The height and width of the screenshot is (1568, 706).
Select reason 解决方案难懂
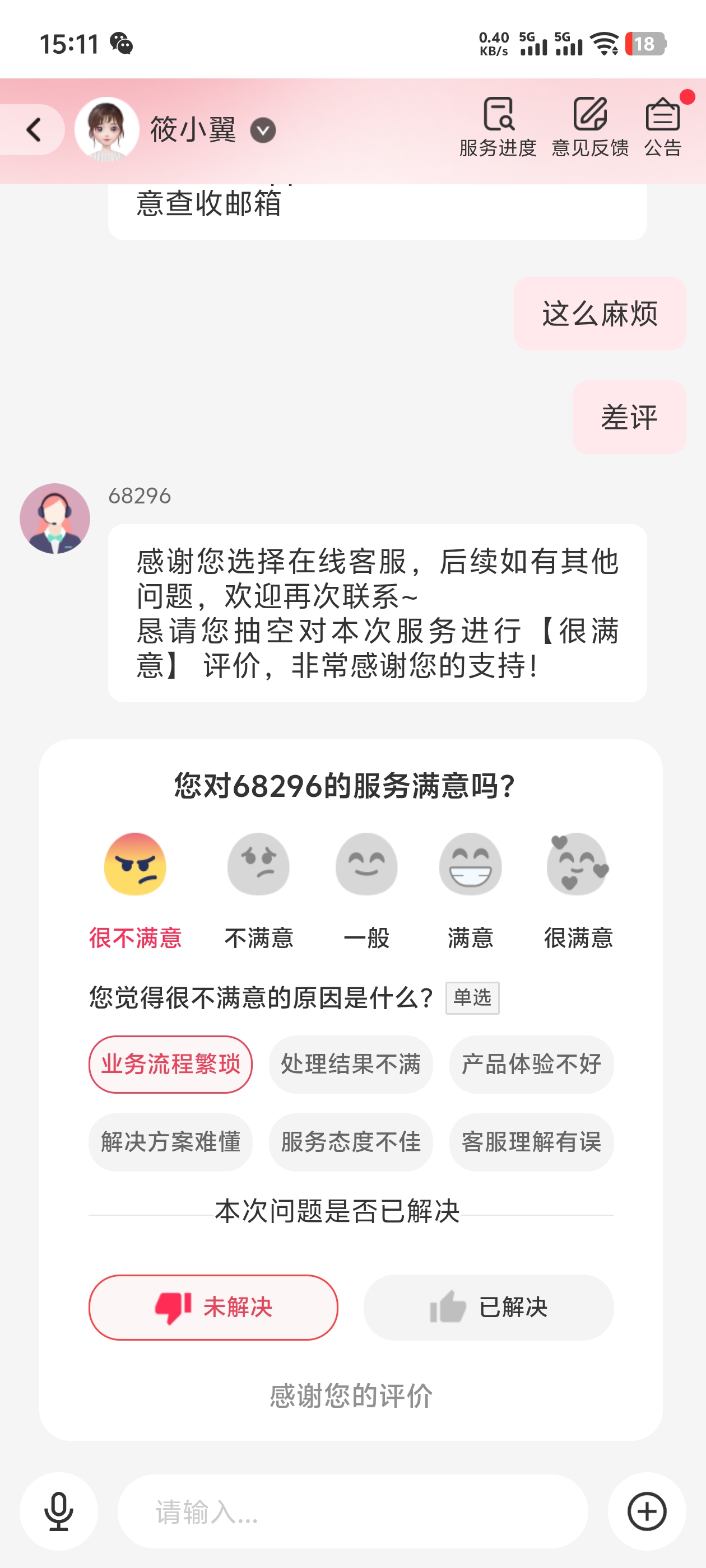pyautogui.click(x=170, y=1142)
